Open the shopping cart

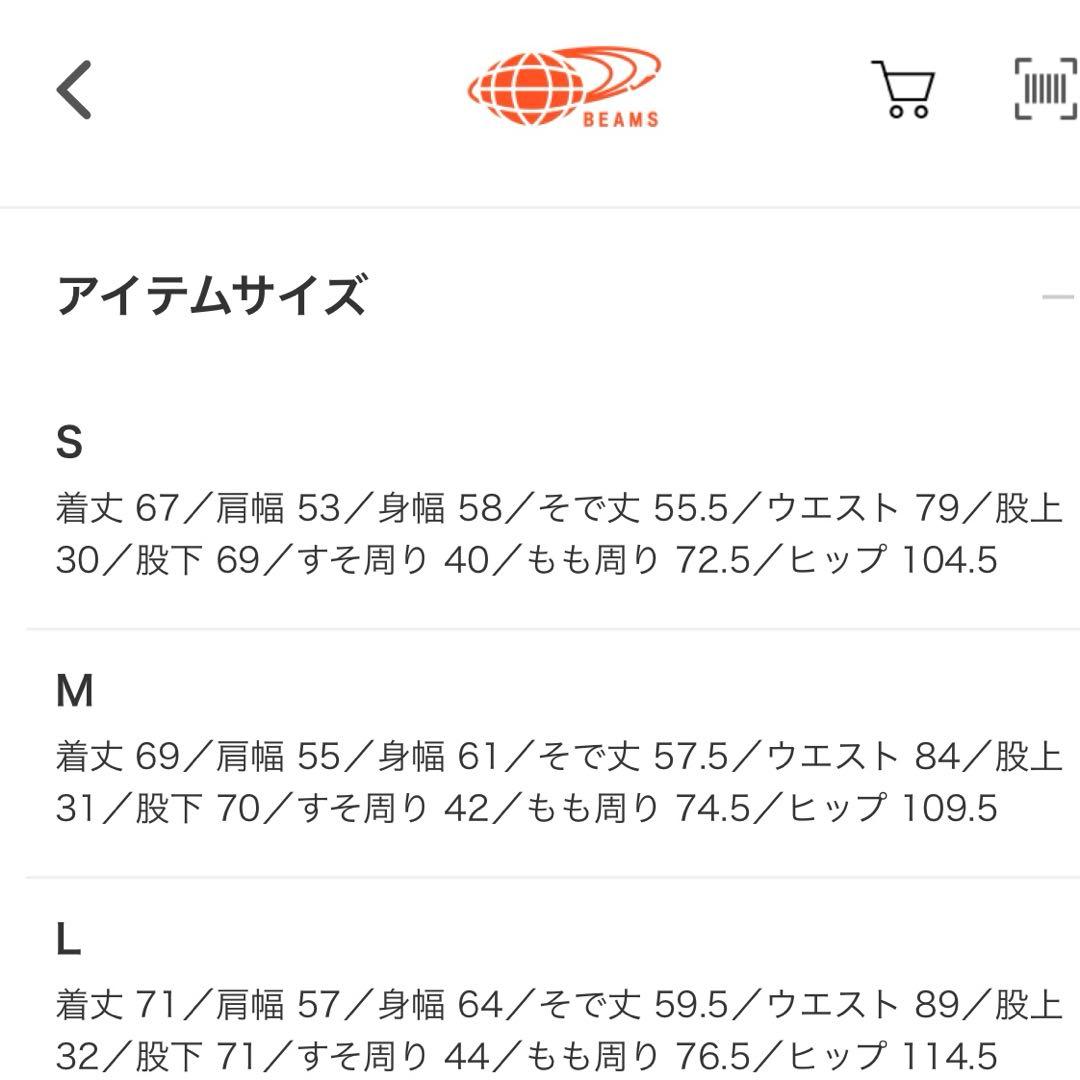click(903, 90)
